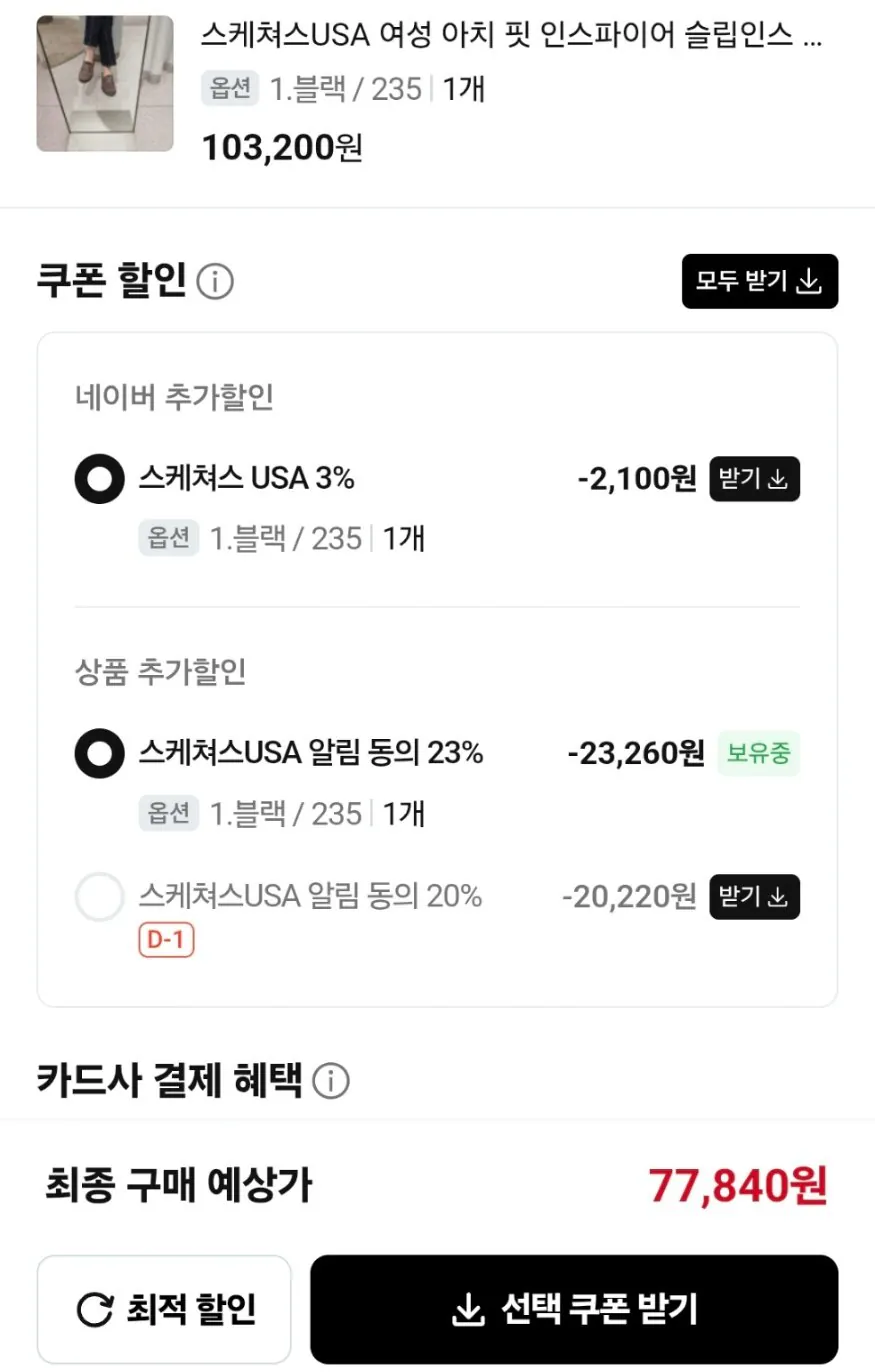
Task: Click the download arrow on the 3% coupon 받기
Action: click(x=779, y=479)
